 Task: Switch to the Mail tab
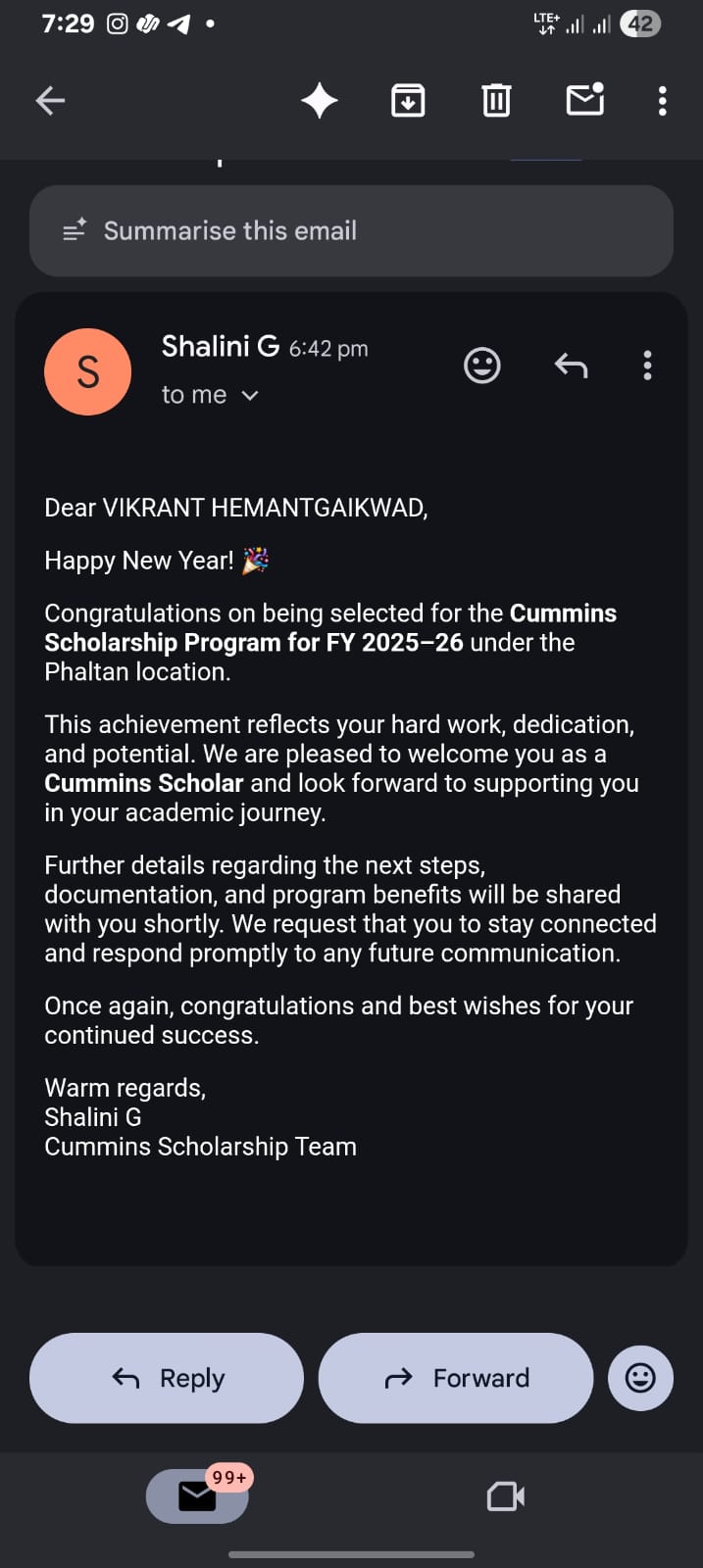[x=197, y=1496]
